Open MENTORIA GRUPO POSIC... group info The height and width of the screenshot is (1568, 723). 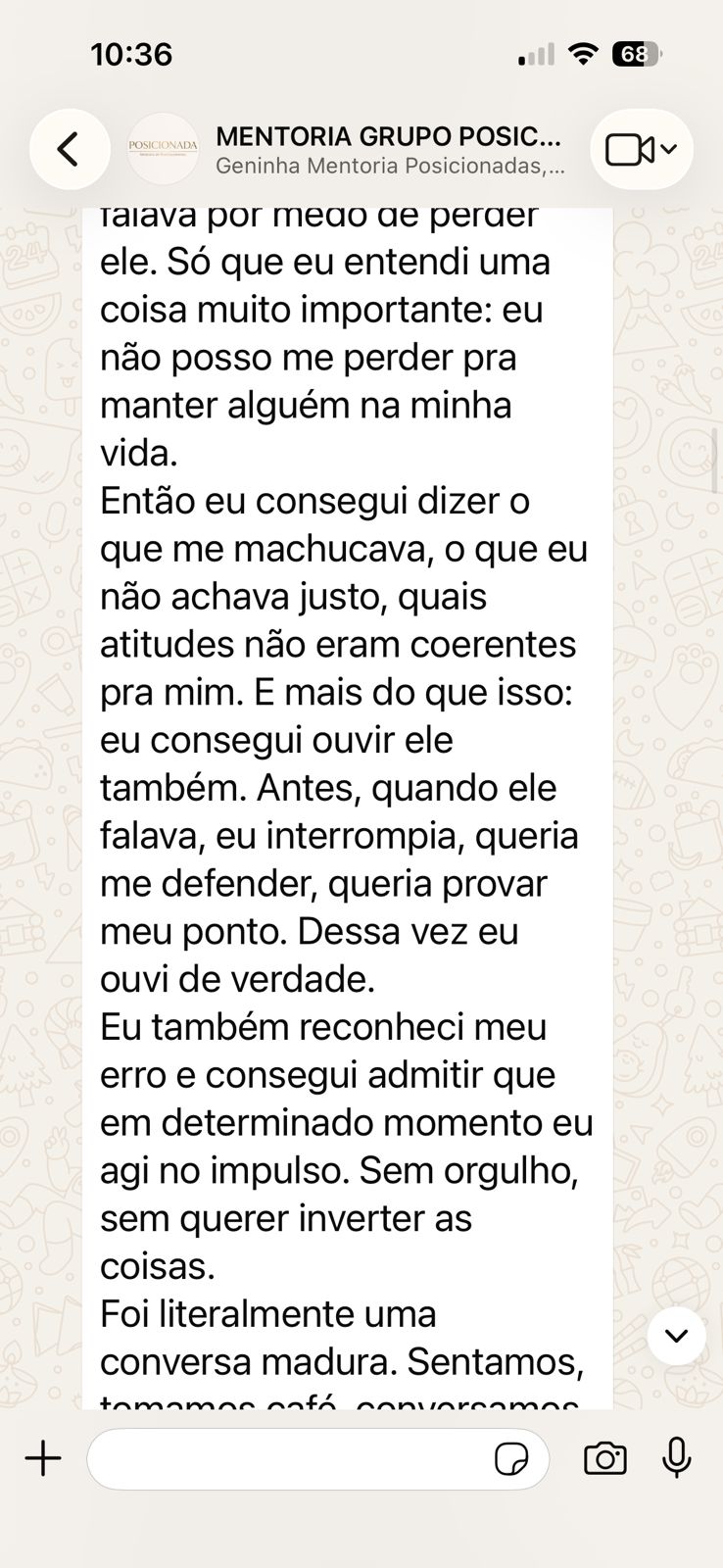(390, 150)
